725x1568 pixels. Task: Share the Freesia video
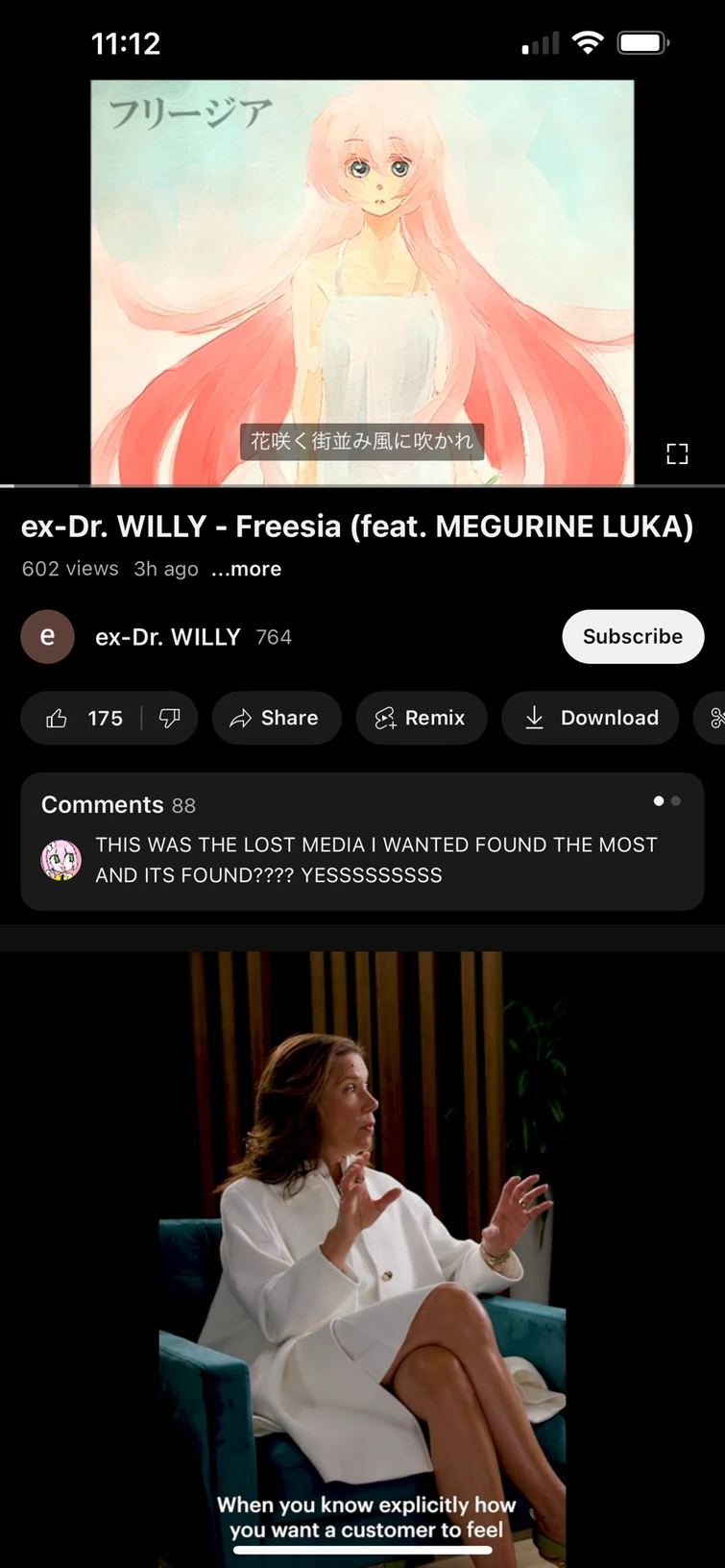tap(277, 719)
